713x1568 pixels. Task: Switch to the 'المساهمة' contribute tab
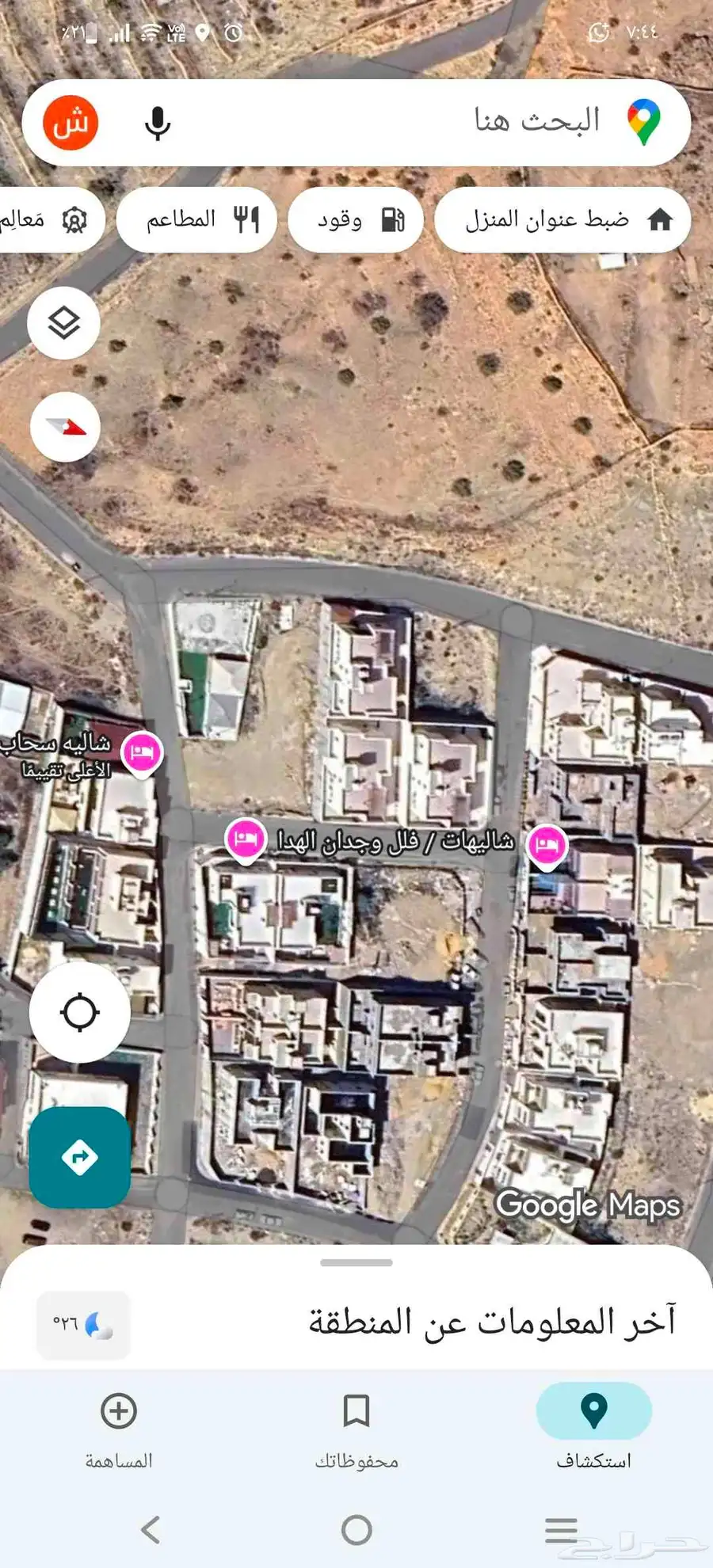(x=119, y=1425)
